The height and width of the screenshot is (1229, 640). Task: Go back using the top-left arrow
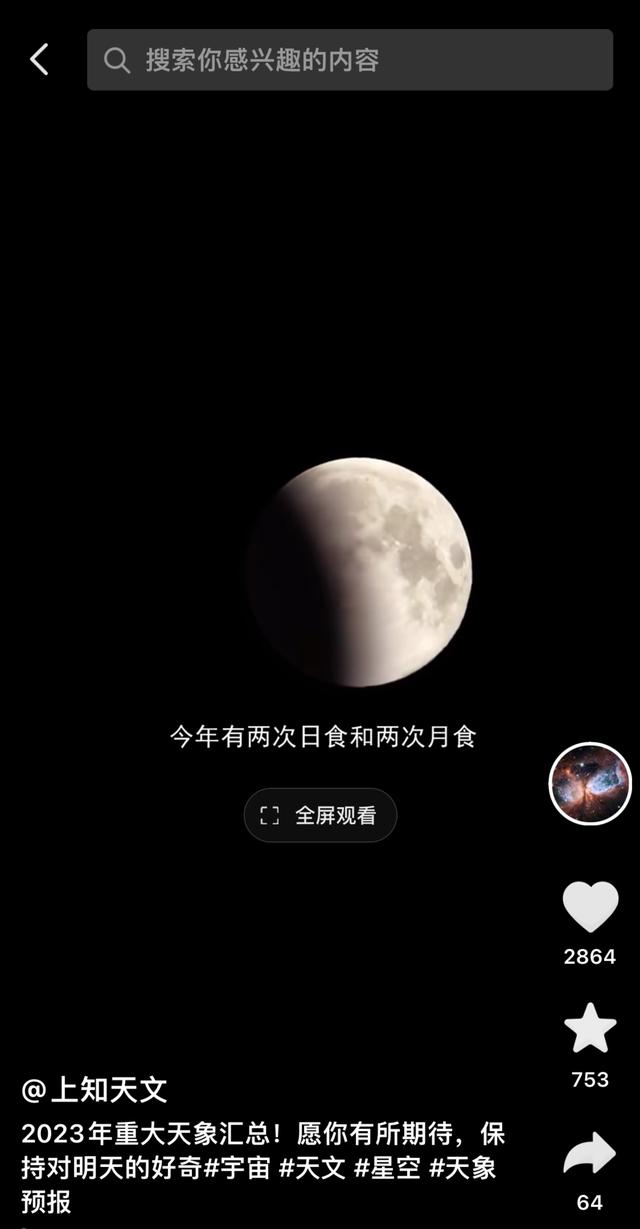tap(39, 60)
